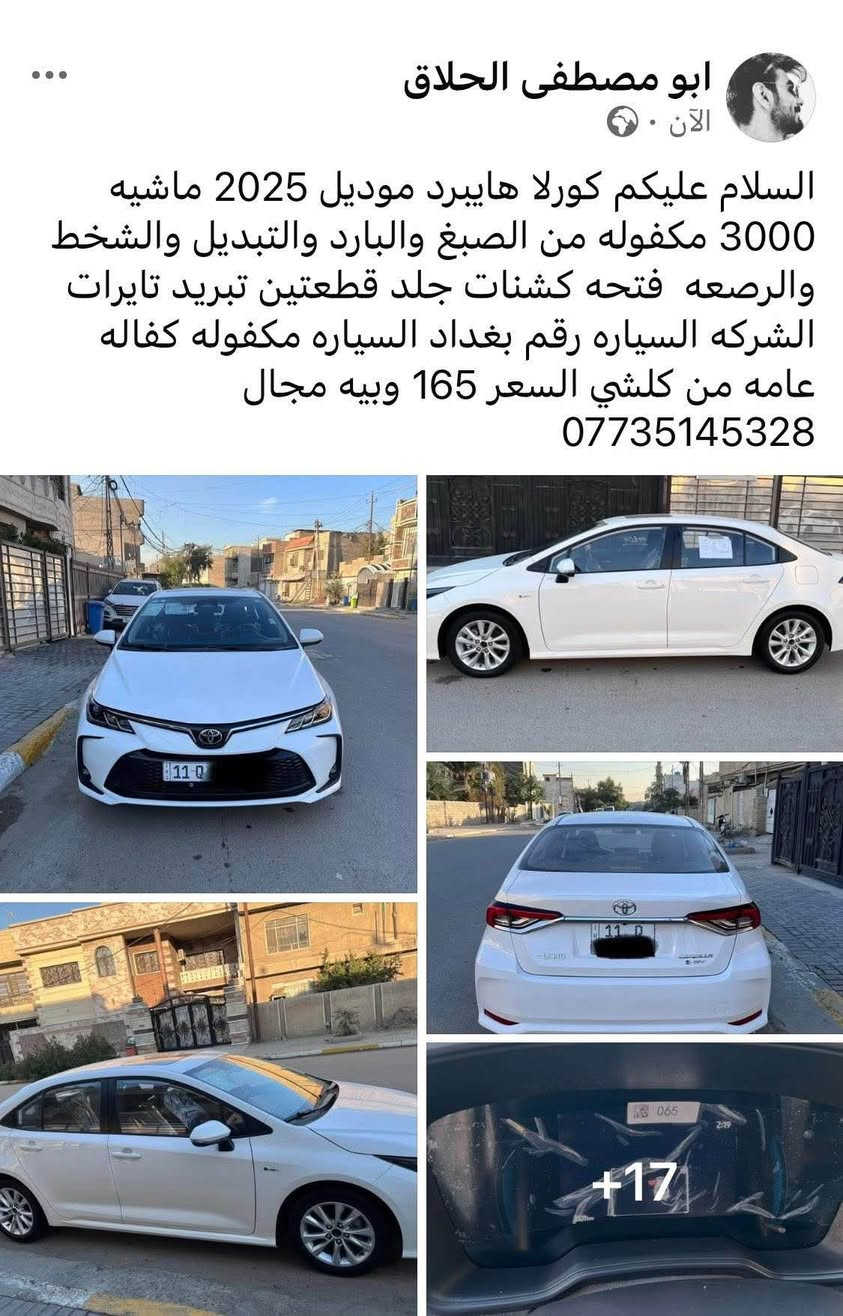Open ابو مصطفى الحلاق's profile picture
843x1316 pixels.
(770, 97)
